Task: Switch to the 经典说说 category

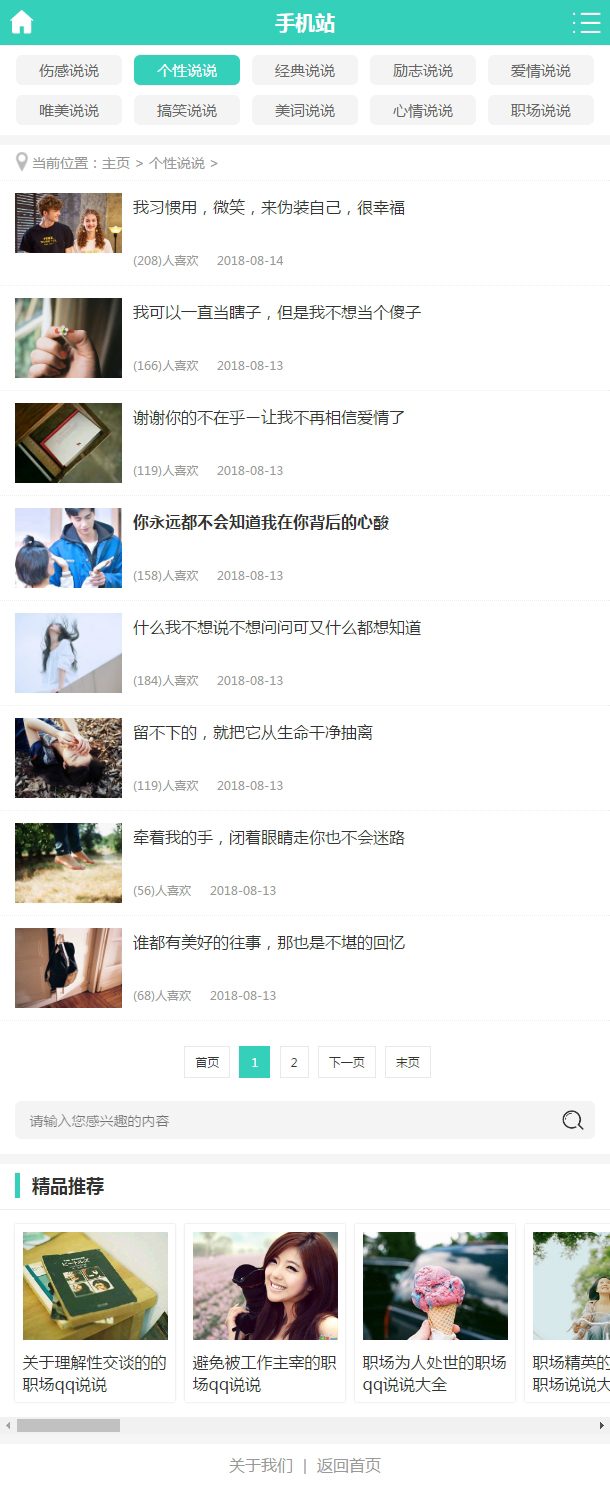Action: coord(305,71)
